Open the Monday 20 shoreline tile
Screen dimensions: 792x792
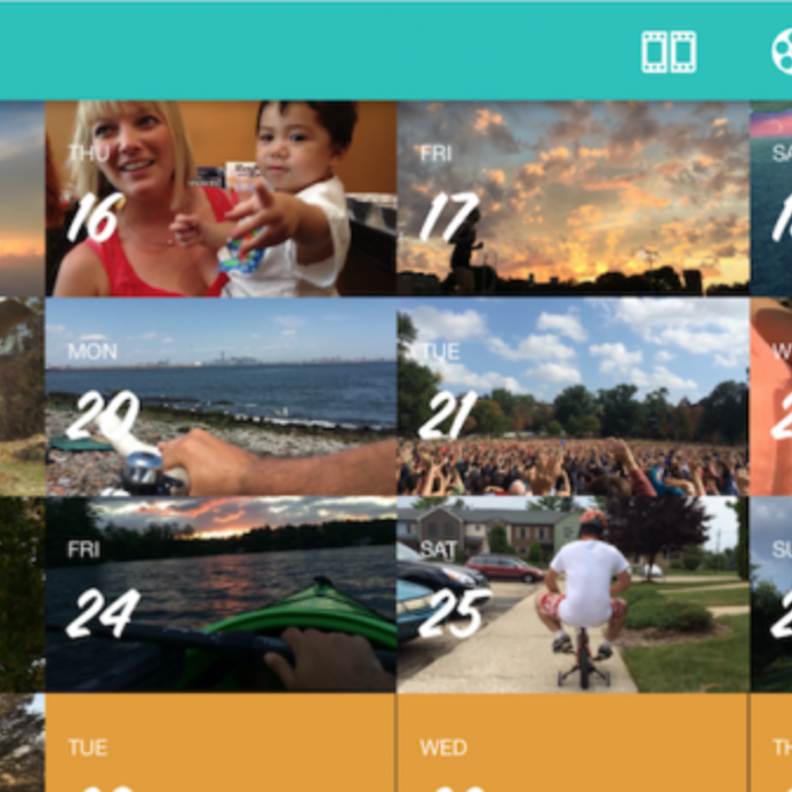[x=220, y=396]
